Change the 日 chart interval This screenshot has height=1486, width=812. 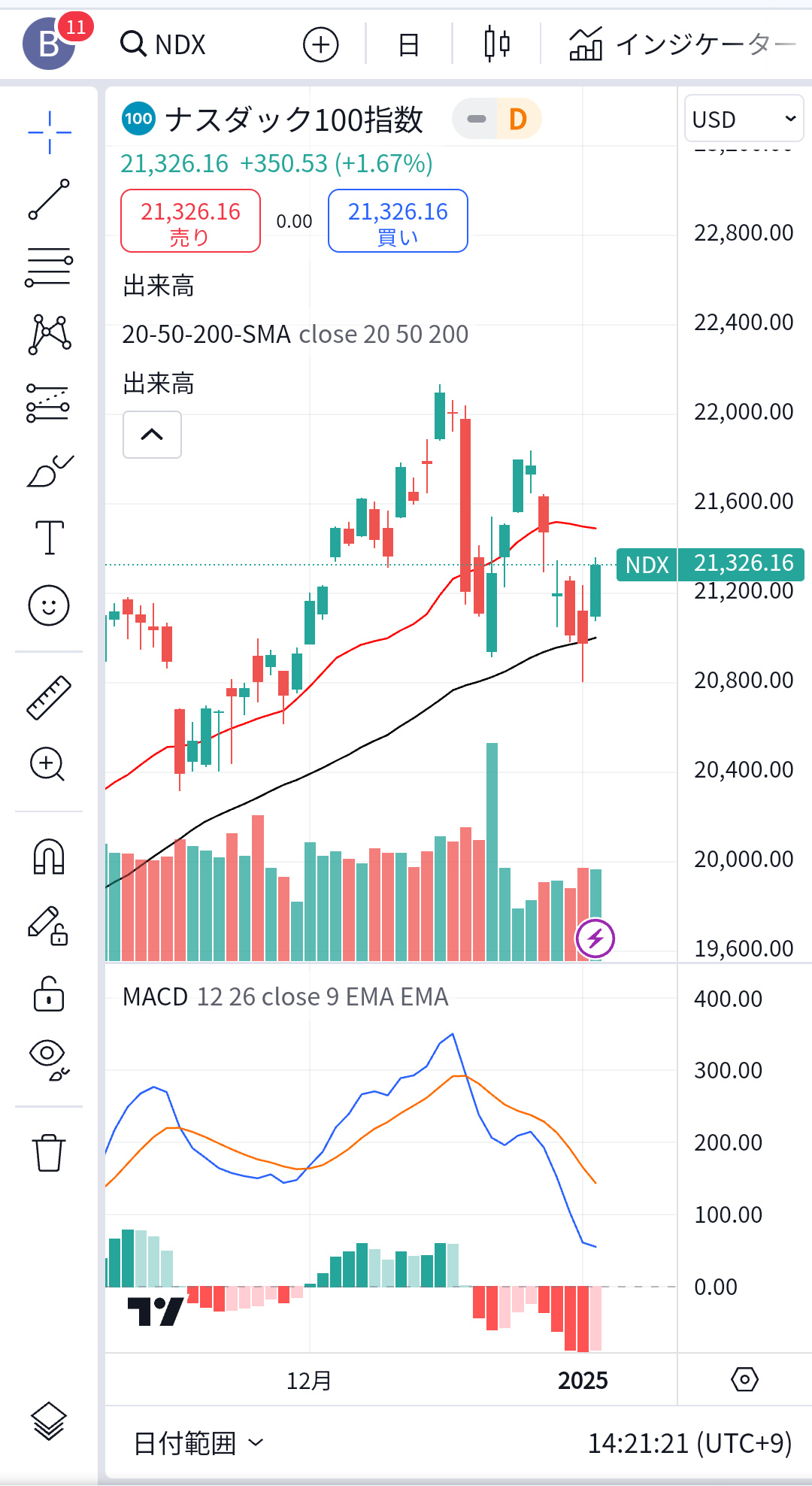pos(408,44)
